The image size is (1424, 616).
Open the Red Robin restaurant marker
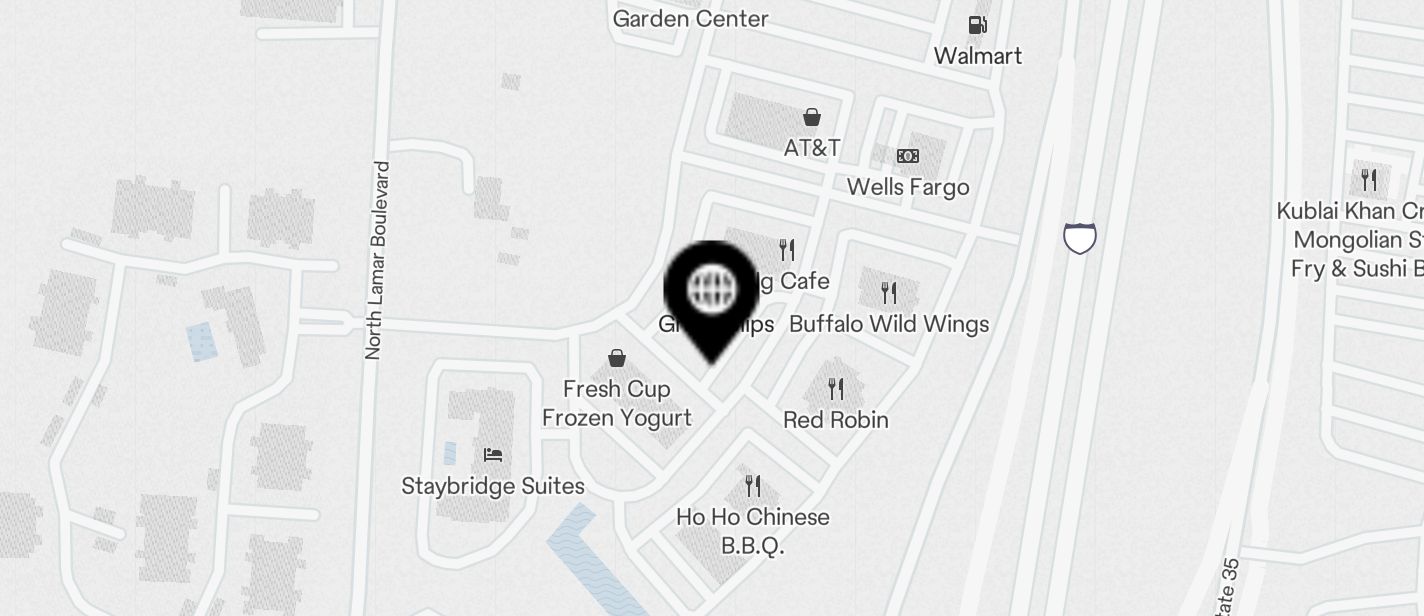[836, 389]
